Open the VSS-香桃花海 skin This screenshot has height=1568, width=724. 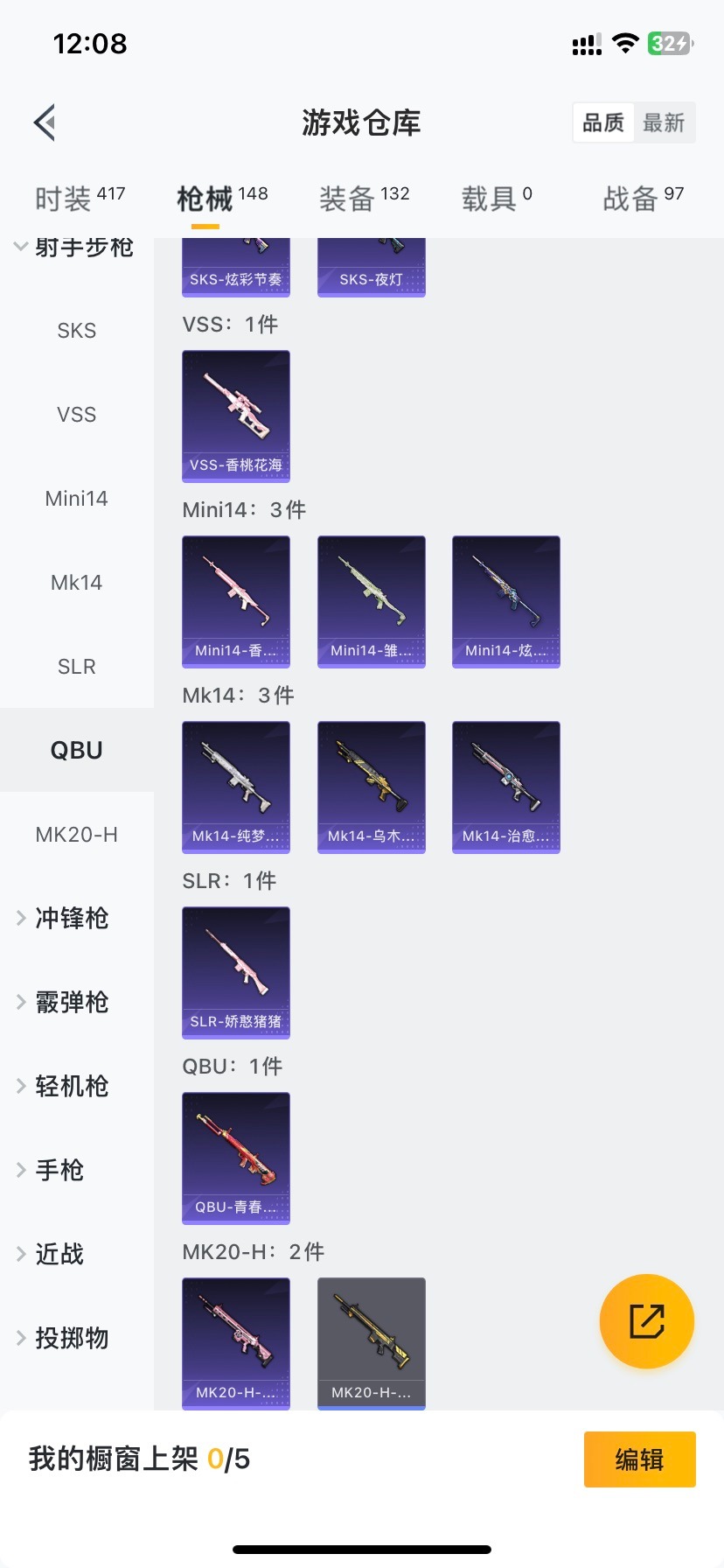[x=236, y=416]
